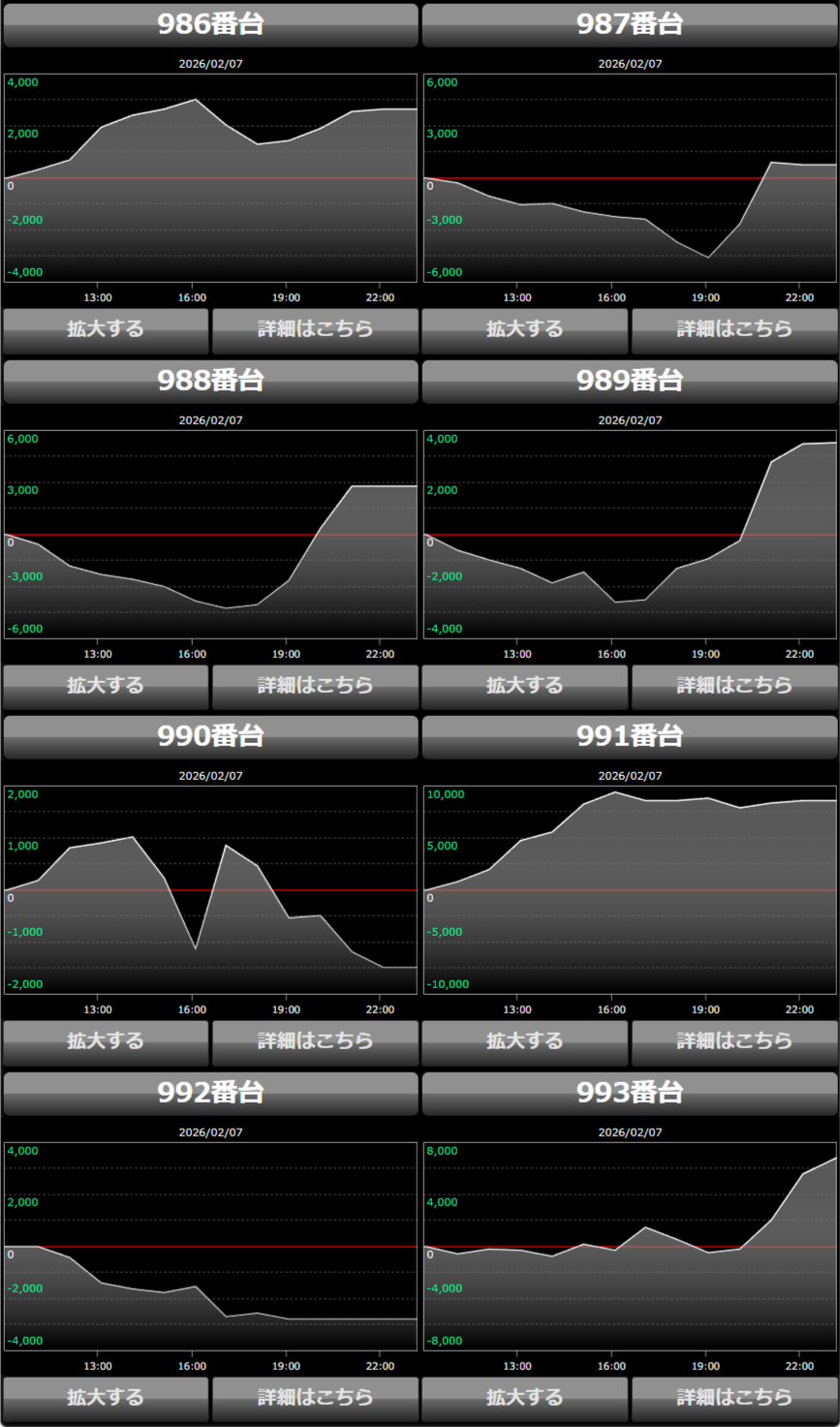Open details (詳細はこちら) of 988番台
840x1427 pixels.
click(x=315, y=686)
